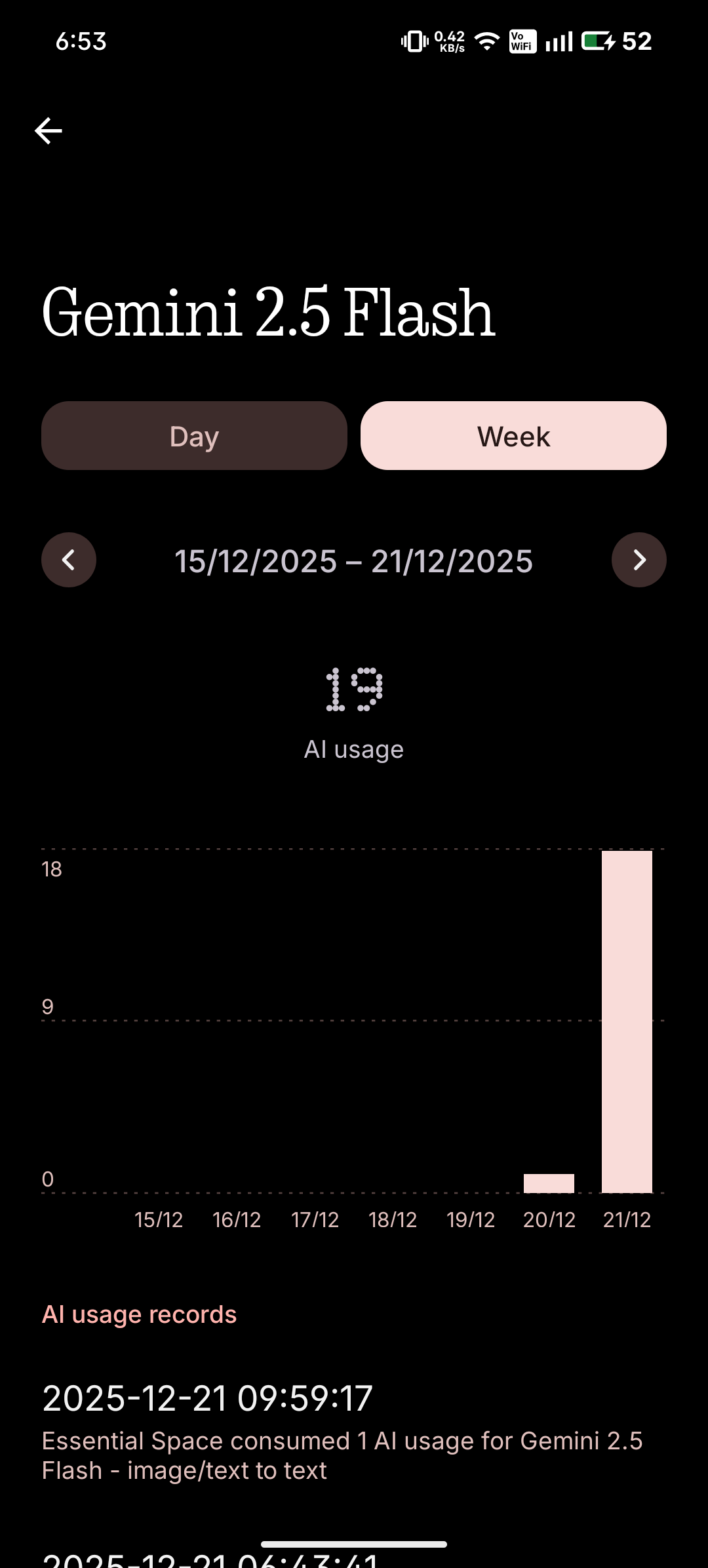Go to the next week
Image resolution: width=708 pixels, height=1568 pixels.
[639, 560]
